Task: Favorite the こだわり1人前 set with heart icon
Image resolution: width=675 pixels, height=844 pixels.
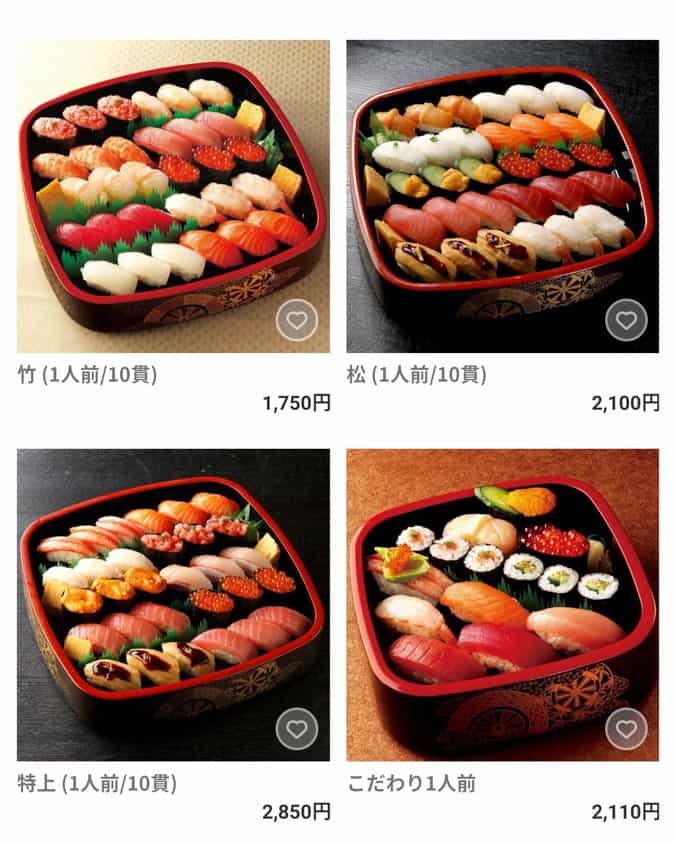Action: 626,729
